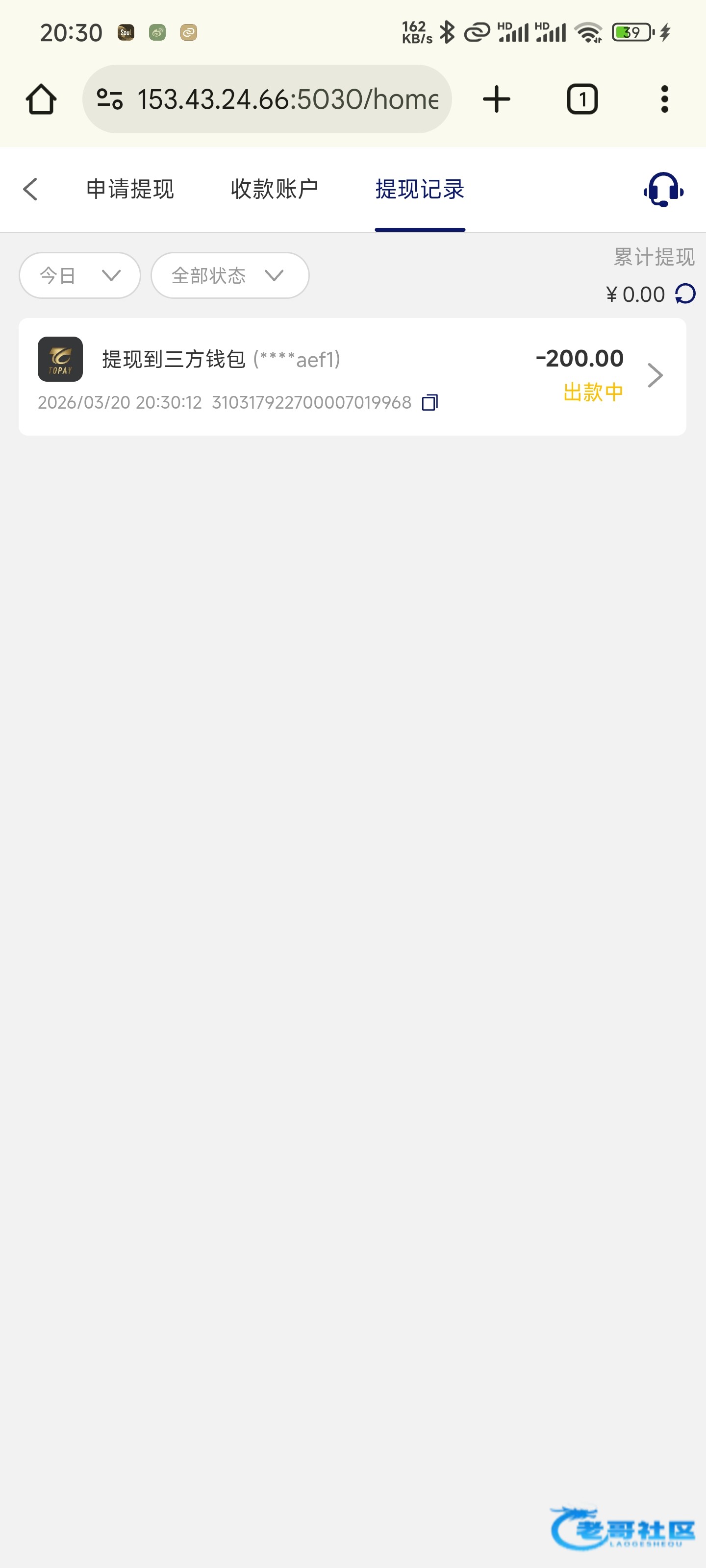Open a new browser tab
Viewport: 706px width, 1568px height.
[497, 99]
